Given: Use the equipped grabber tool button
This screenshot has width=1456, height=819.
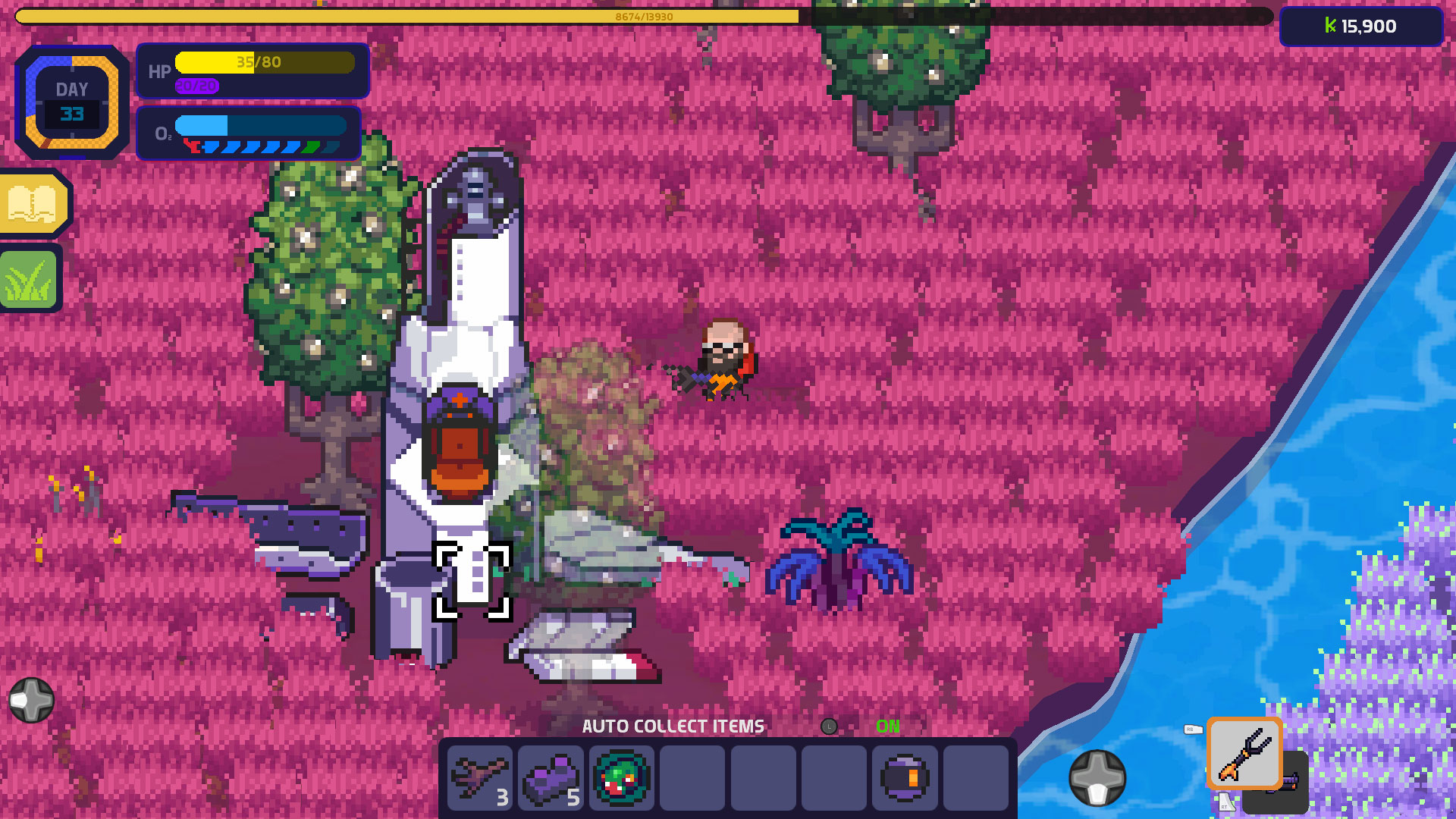Looking at the screenshot, I should [x=1244, y=753].
